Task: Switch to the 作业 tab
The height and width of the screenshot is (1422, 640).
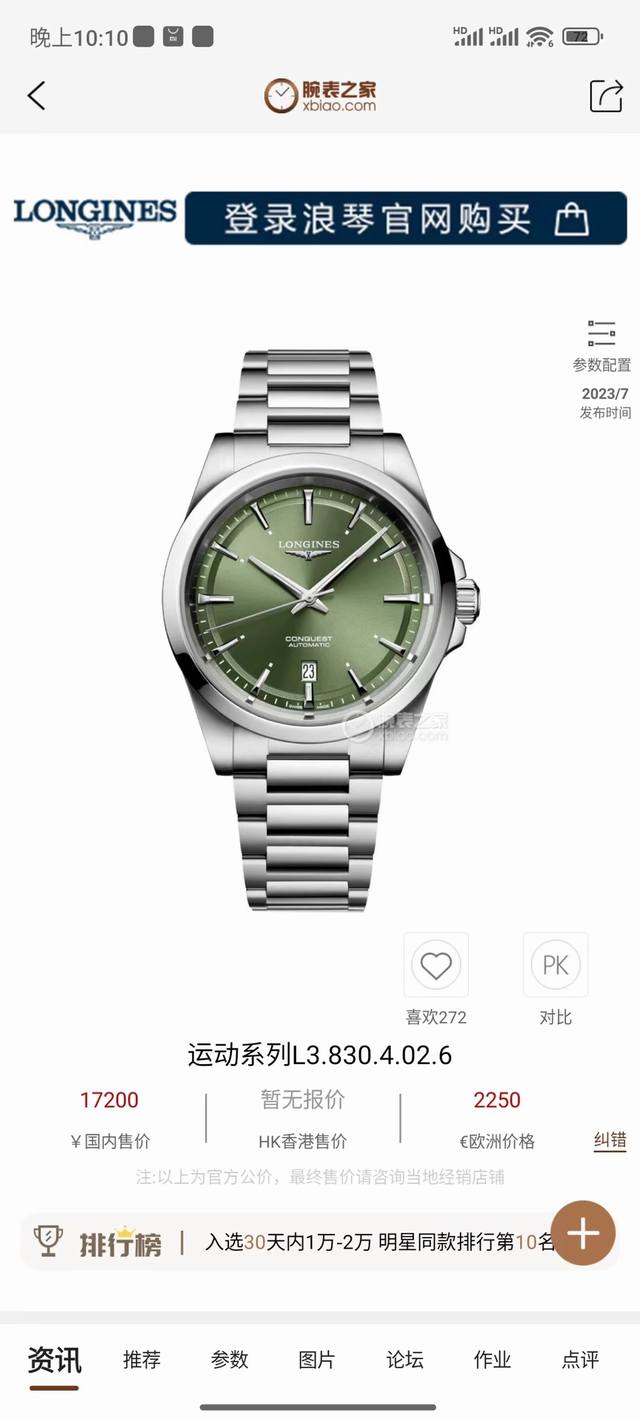Action: (x=492, y=1360)
